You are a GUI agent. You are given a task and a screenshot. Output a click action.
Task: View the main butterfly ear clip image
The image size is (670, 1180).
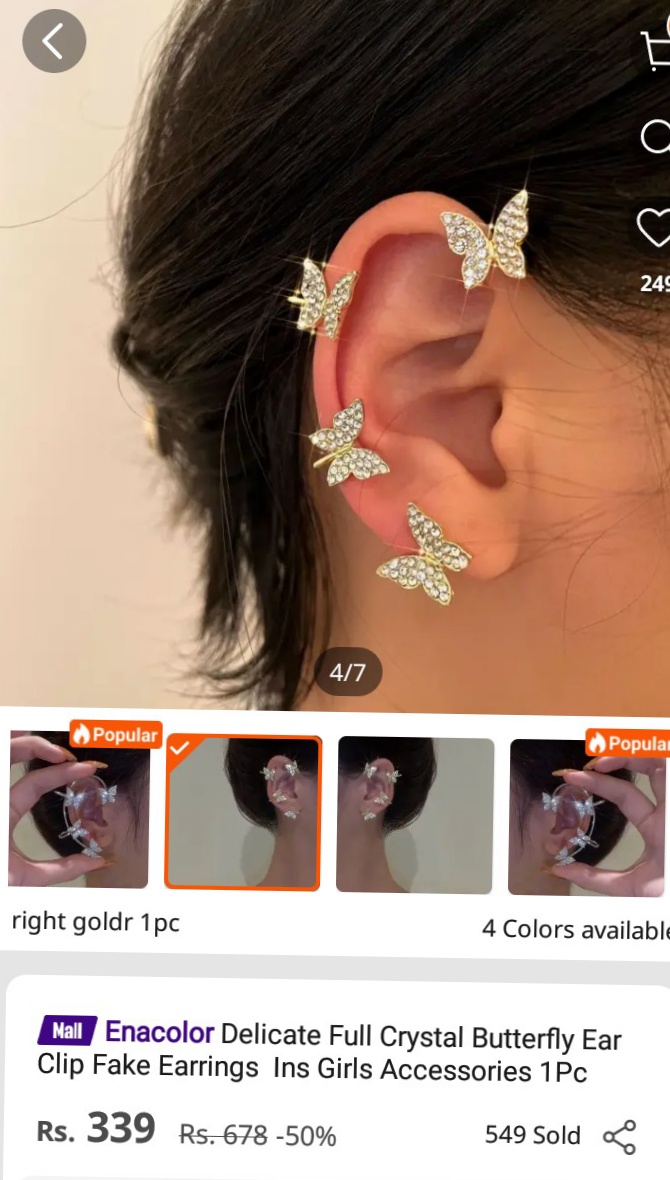[335, 380]
